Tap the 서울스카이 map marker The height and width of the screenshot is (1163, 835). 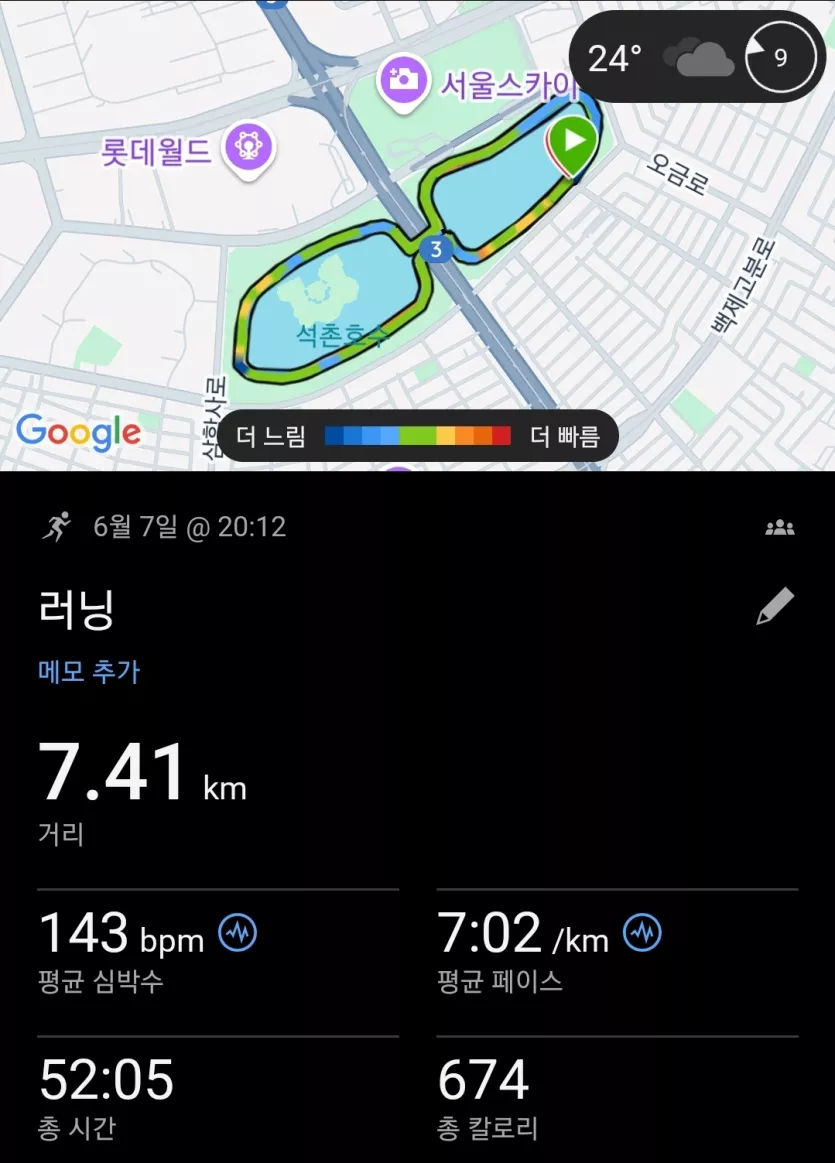(404, 79)
